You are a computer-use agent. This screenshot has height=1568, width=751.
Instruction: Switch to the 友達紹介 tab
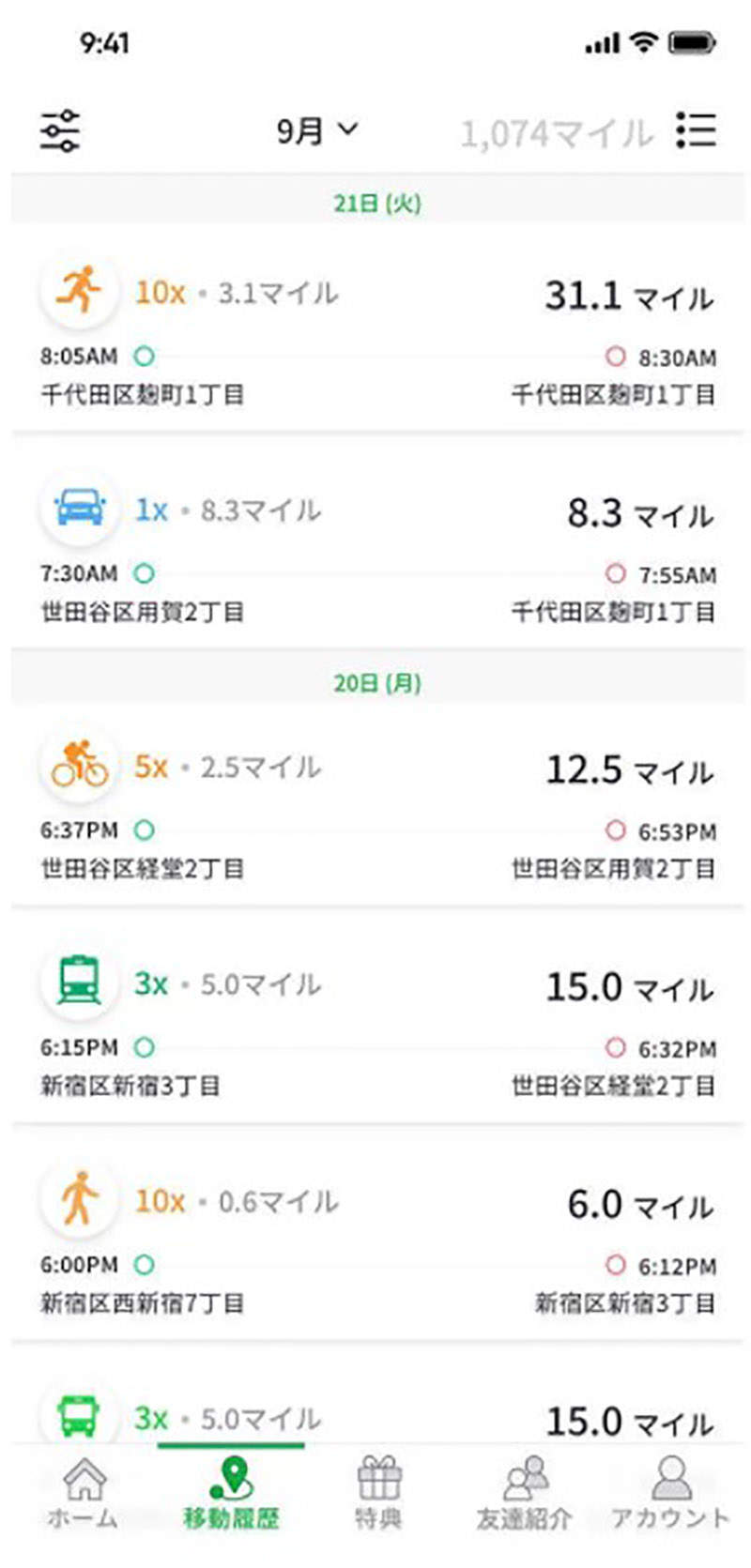click(524, 1494)
